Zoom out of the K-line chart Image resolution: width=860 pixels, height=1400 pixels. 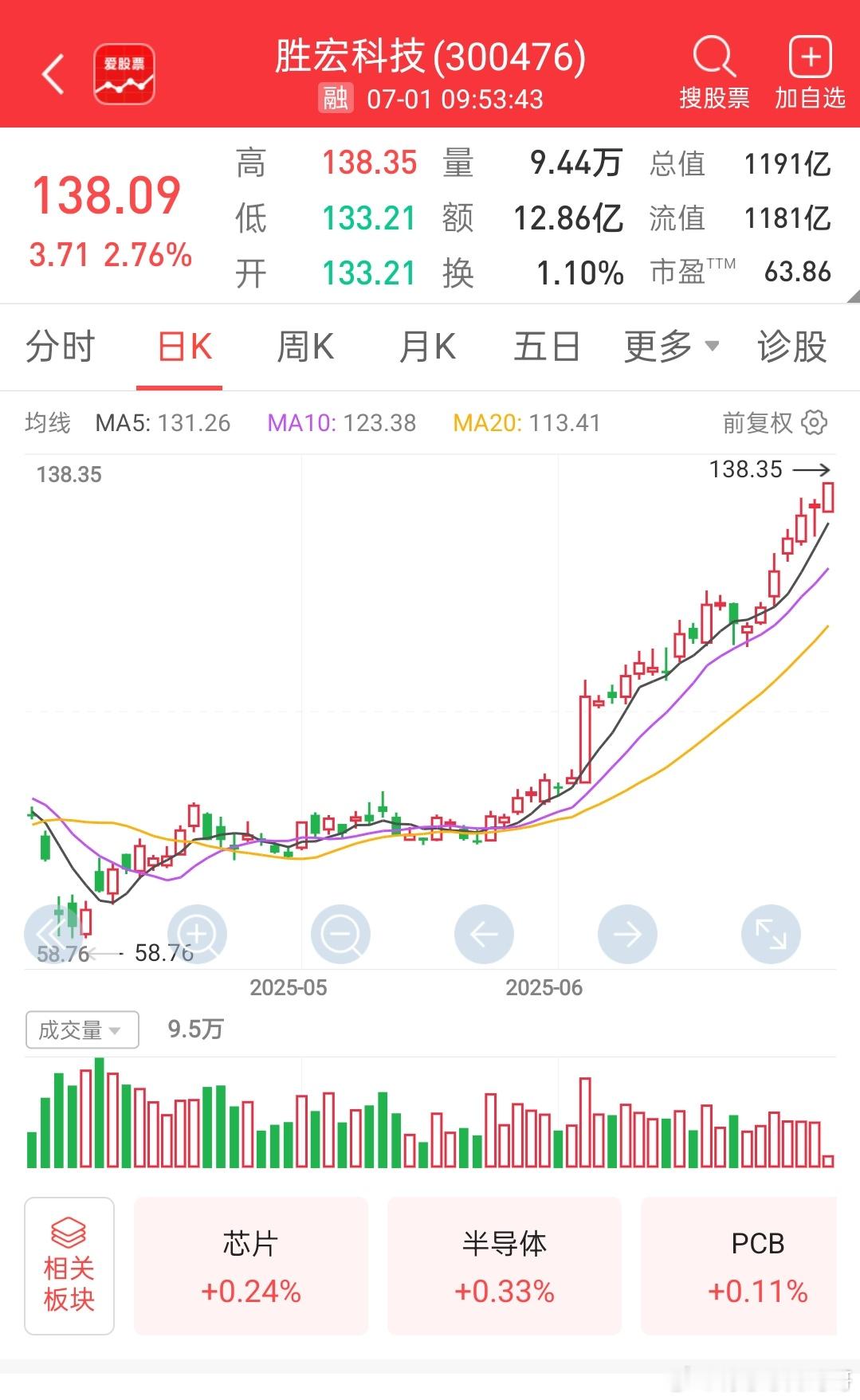[x=340, y=934]
